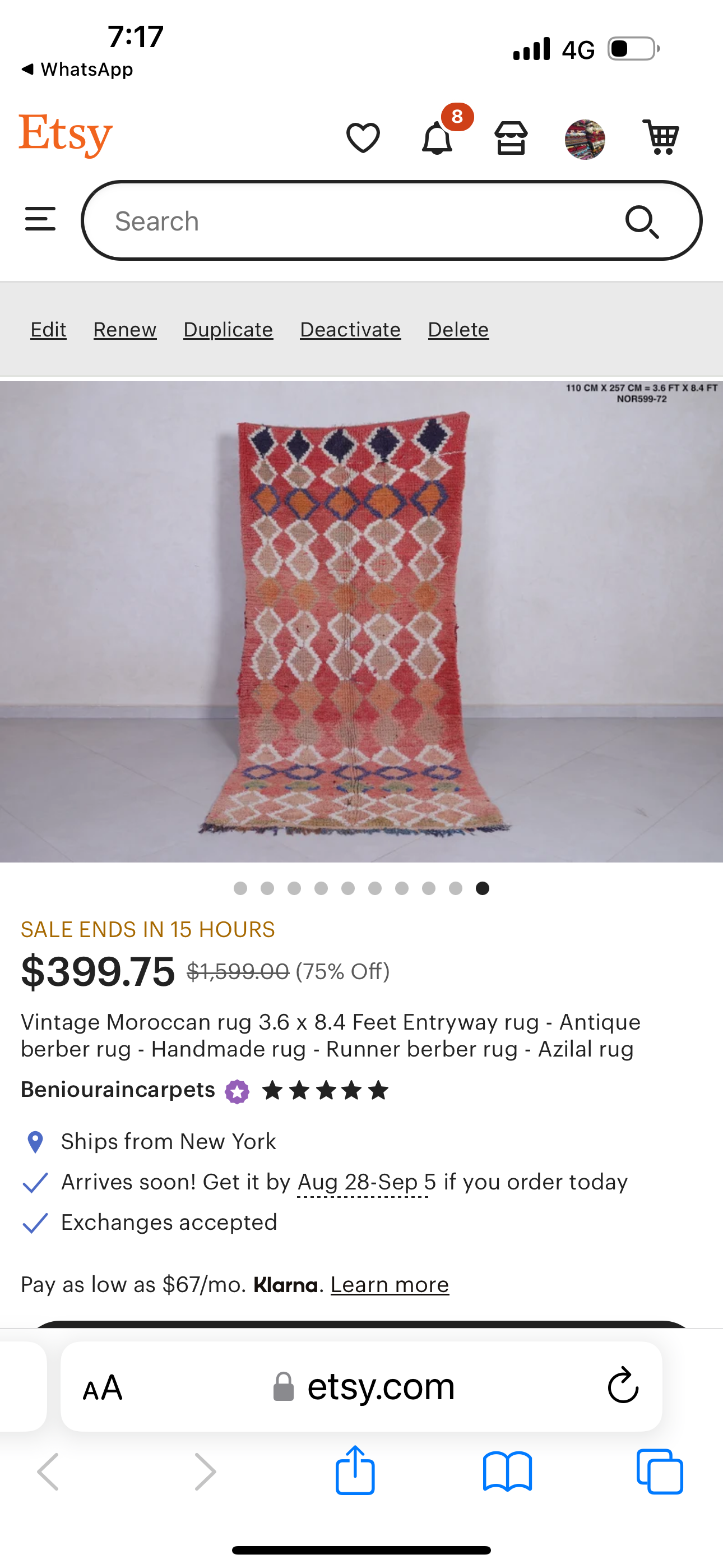The image size is (723, 1568).
Task: Open the Etsy favorites heart
Action: pyautogui.click(x=363, y=137)
